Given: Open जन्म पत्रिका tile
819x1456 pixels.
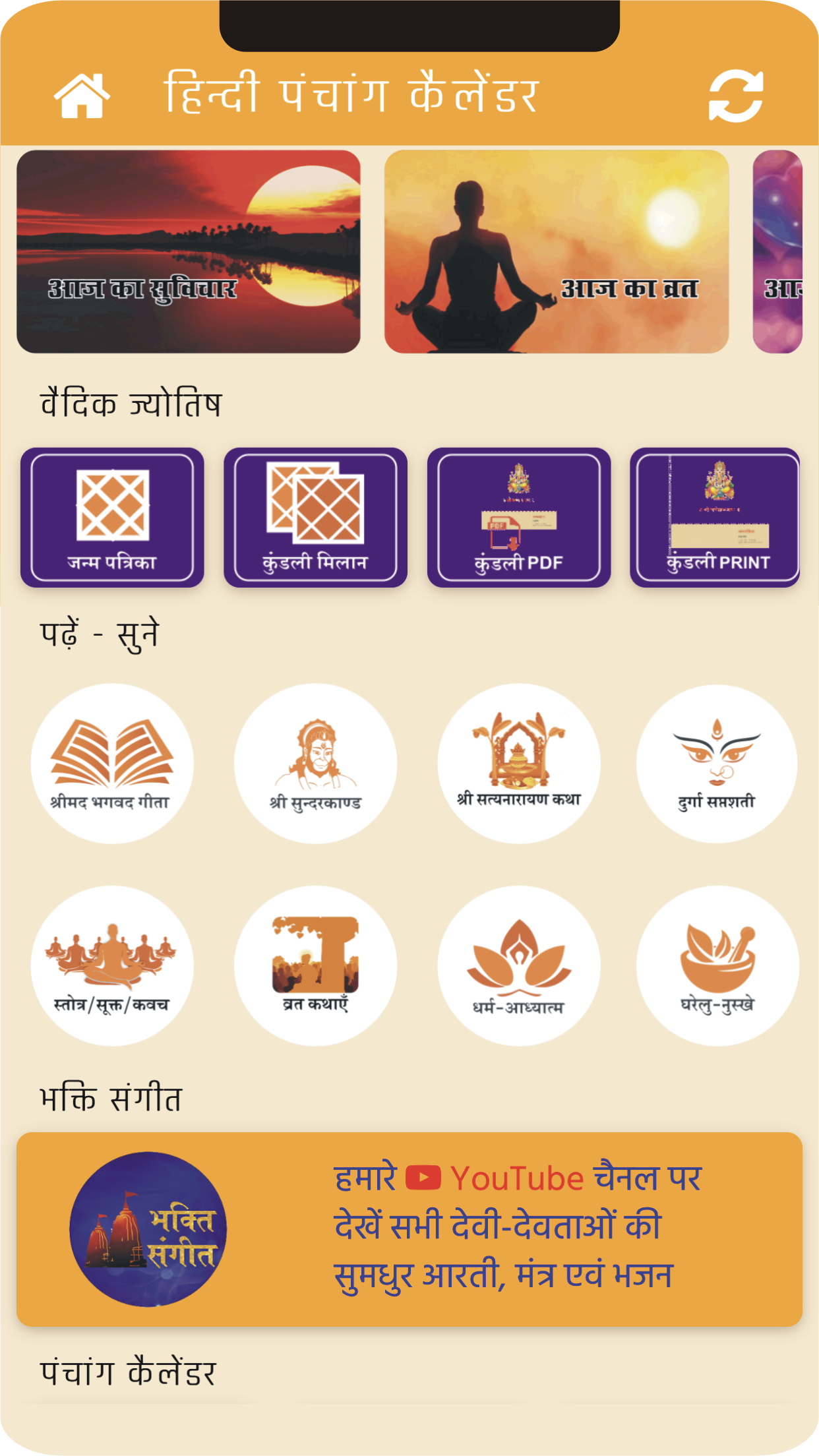Looking at the screenshot, I should pyautogui.click(x=112, y=518).
